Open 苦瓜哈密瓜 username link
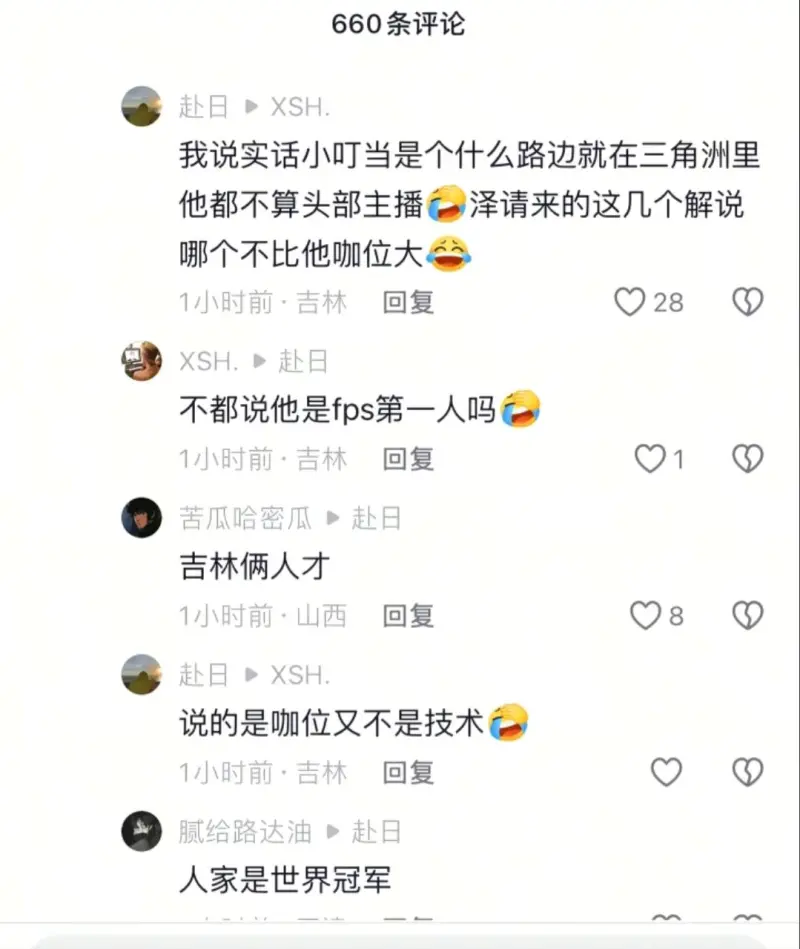800x949 pixels. [x=245, y=518]
